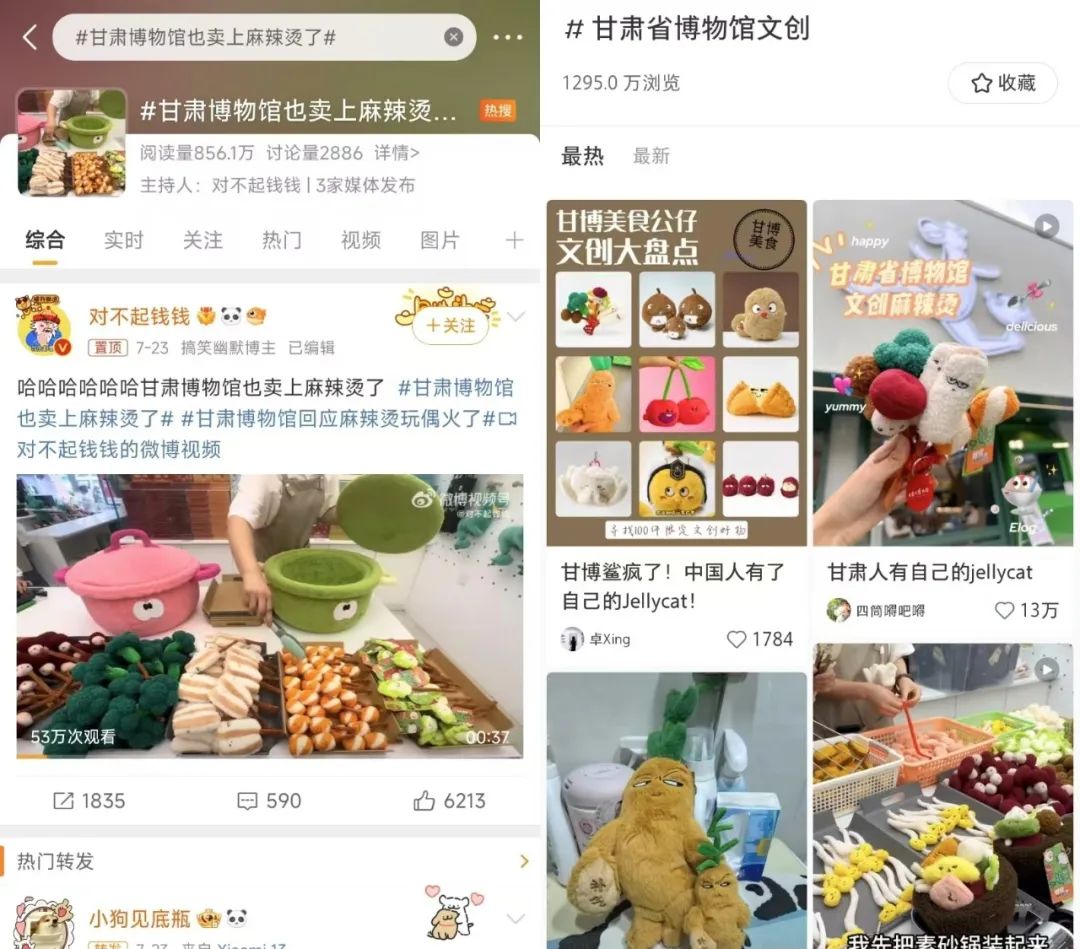Open the three-dot overflow menu
1080x949 pixels.
coord(507,38)
